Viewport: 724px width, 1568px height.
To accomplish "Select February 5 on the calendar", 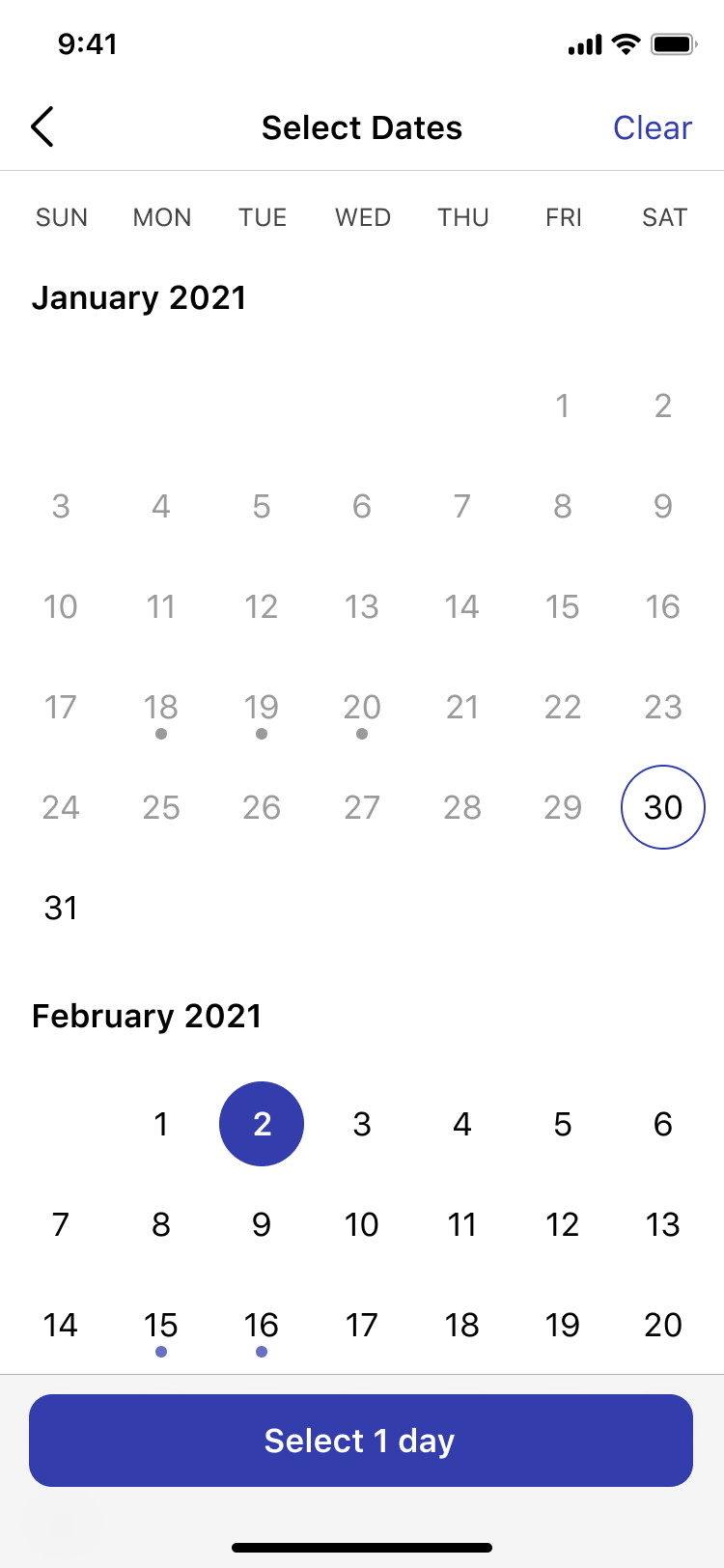I will click(563, 1124).
